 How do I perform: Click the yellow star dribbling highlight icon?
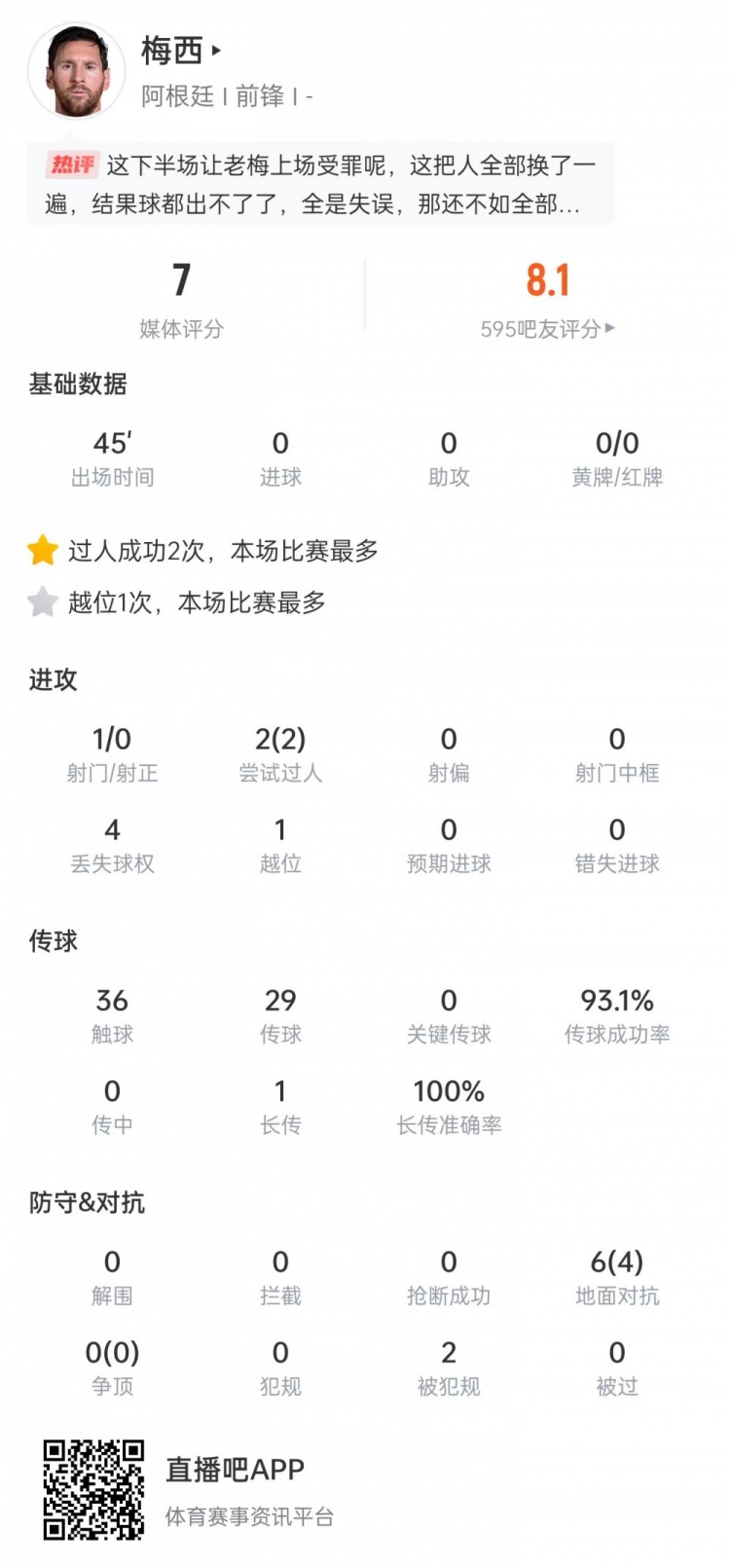coord(43,549)
